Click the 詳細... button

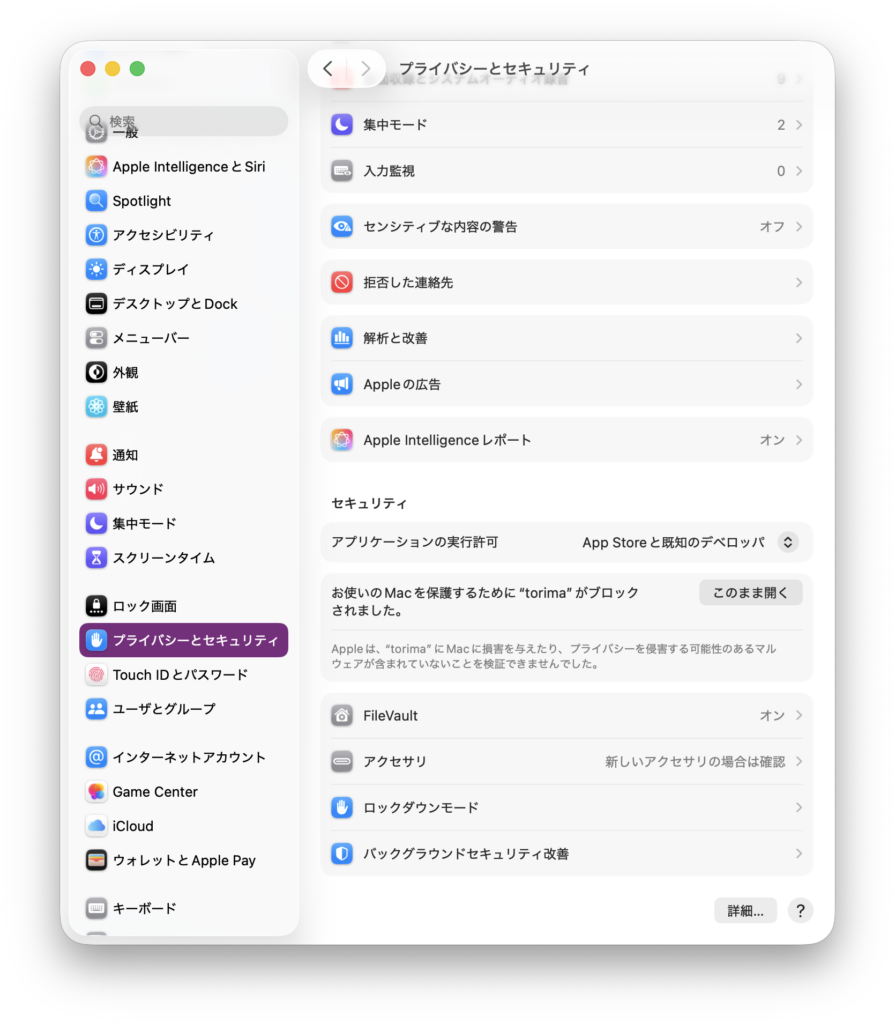tap(745, 911)
